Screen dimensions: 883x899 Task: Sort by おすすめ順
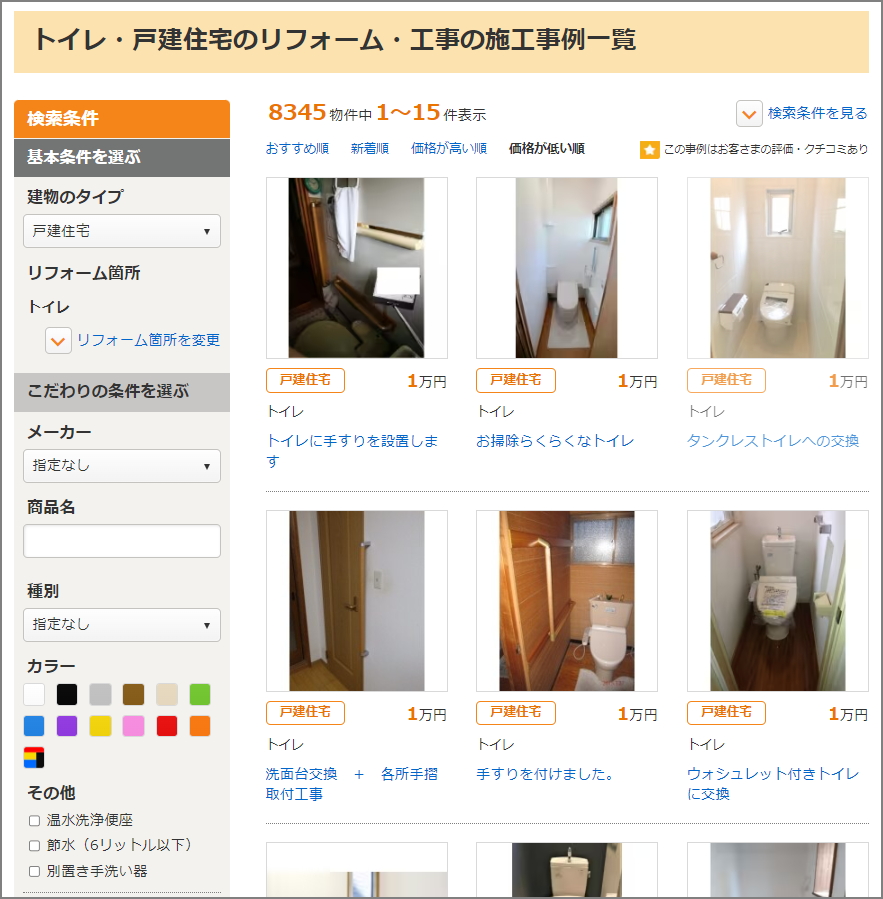297,149
